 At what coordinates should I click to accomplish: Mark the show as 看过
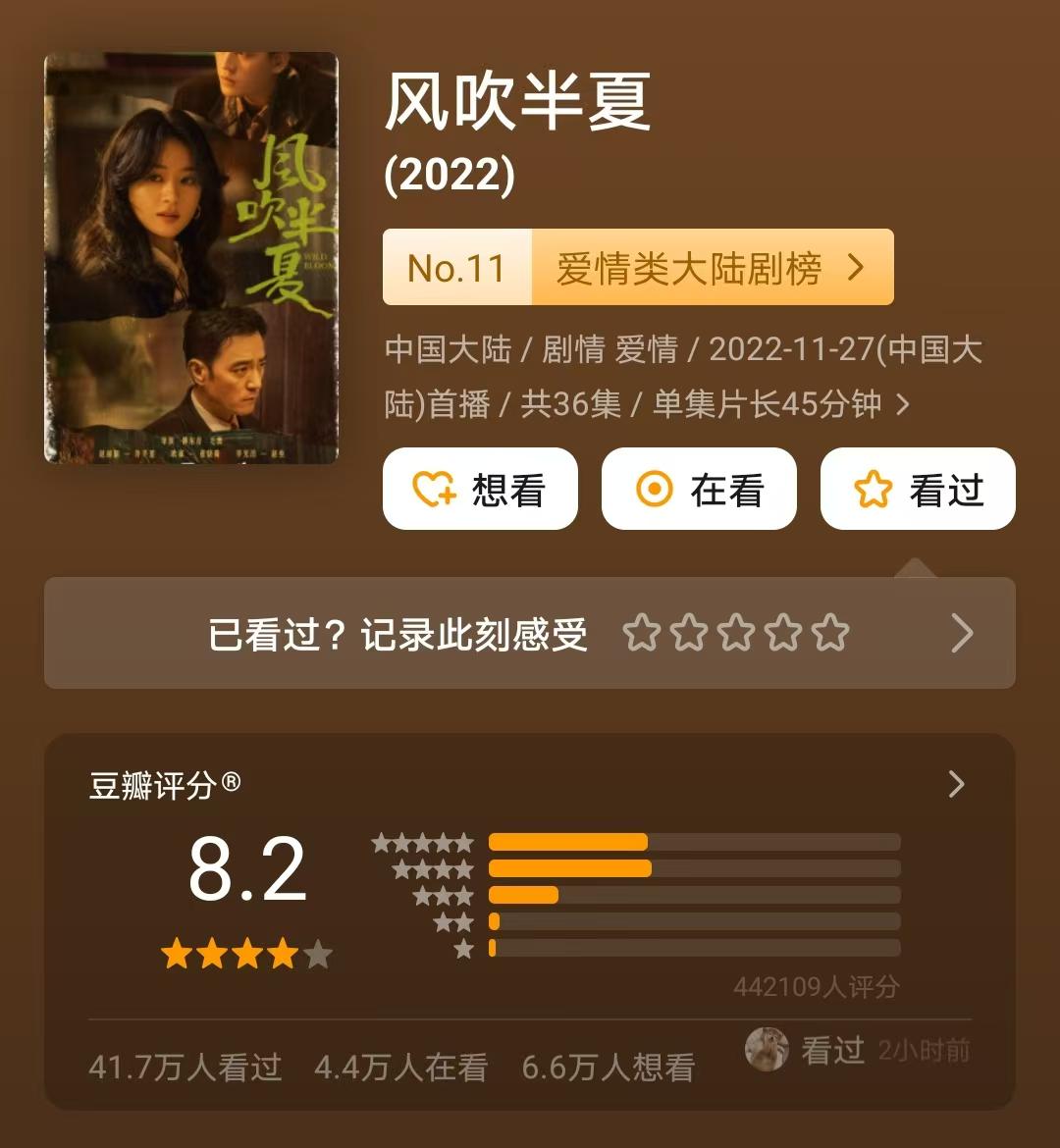pyautogui.click(x=918, y=490)
